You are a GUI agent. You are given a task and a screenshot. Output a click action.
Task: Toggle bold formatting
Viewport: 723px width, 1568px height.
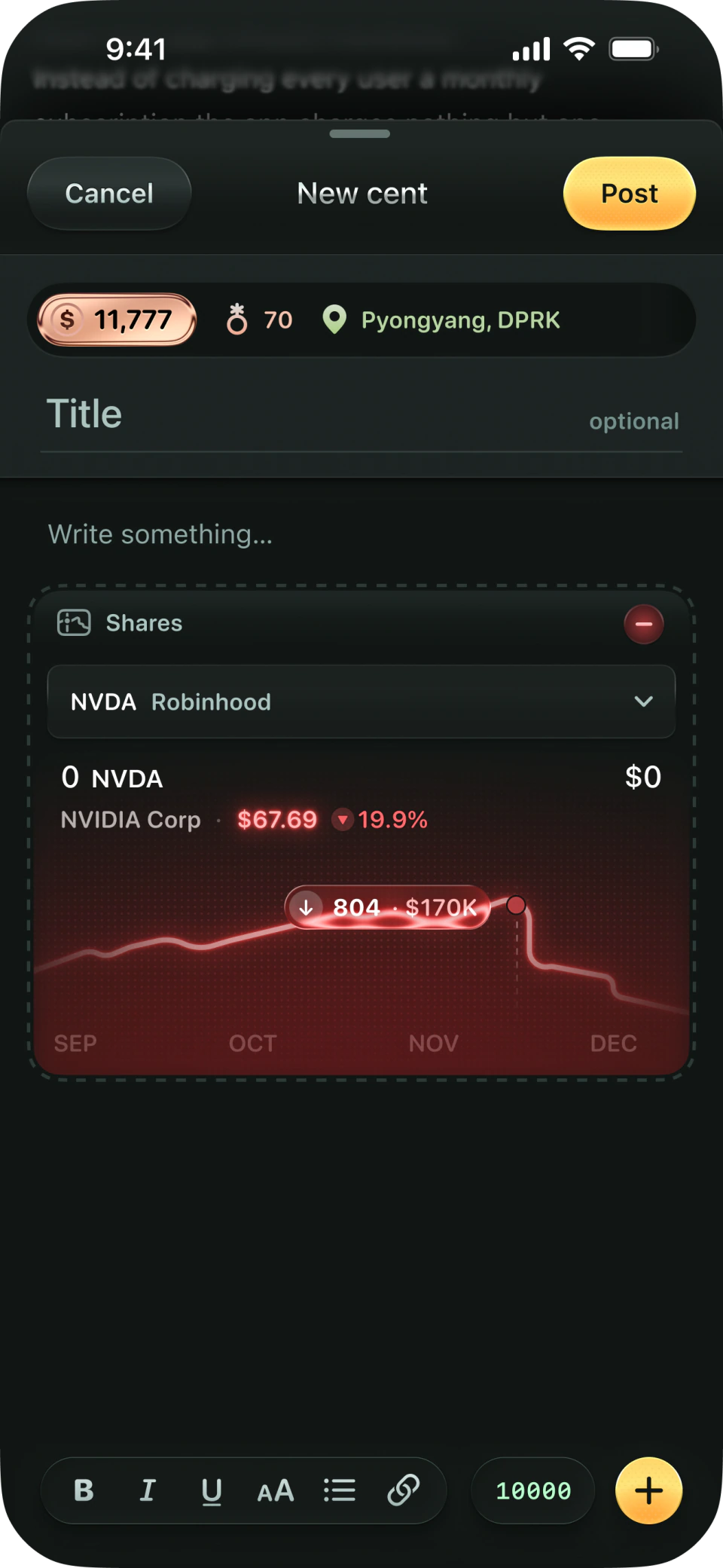(x=84, y=1490)
